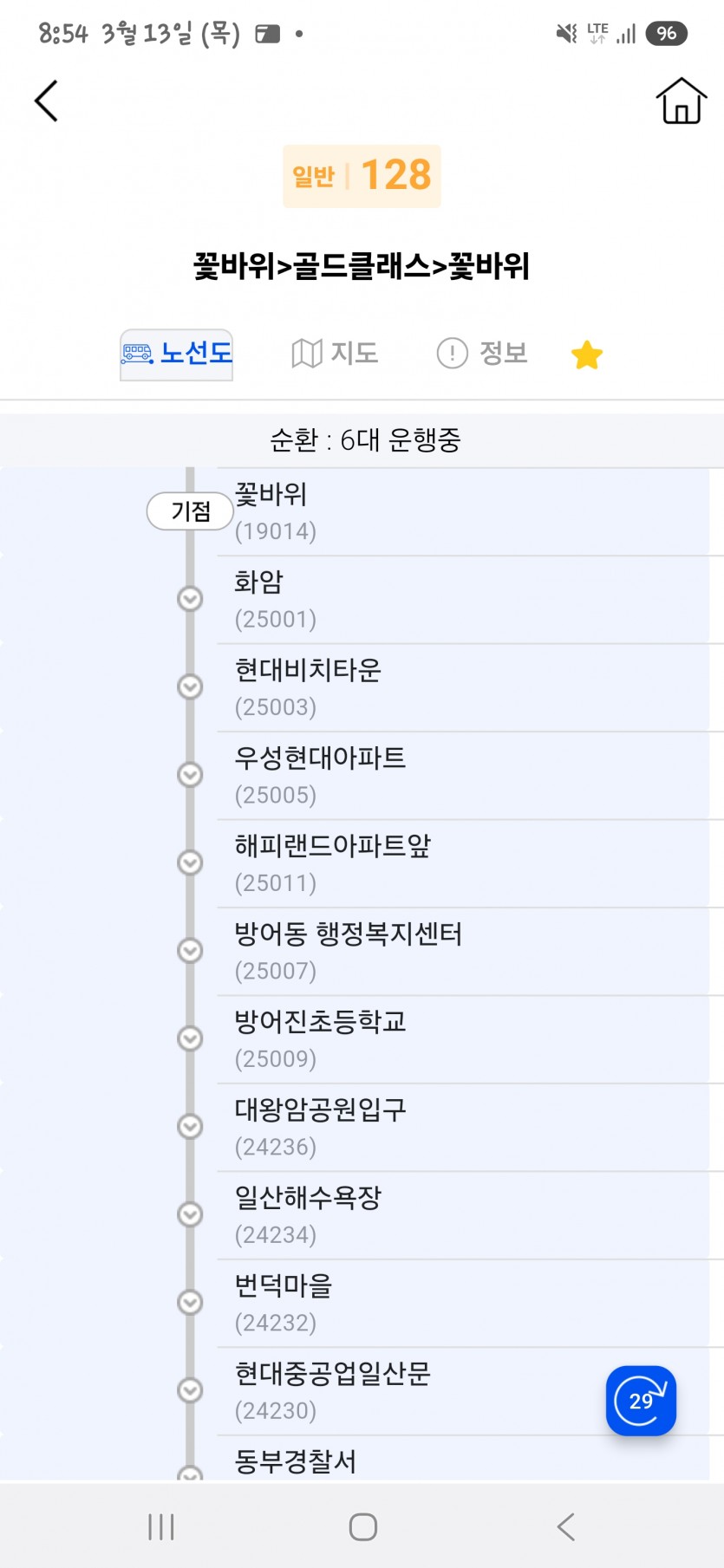Open 방어동 행정복지센터 stop
The width and height of the screenshot is (724, 1568).
[470, 952]
